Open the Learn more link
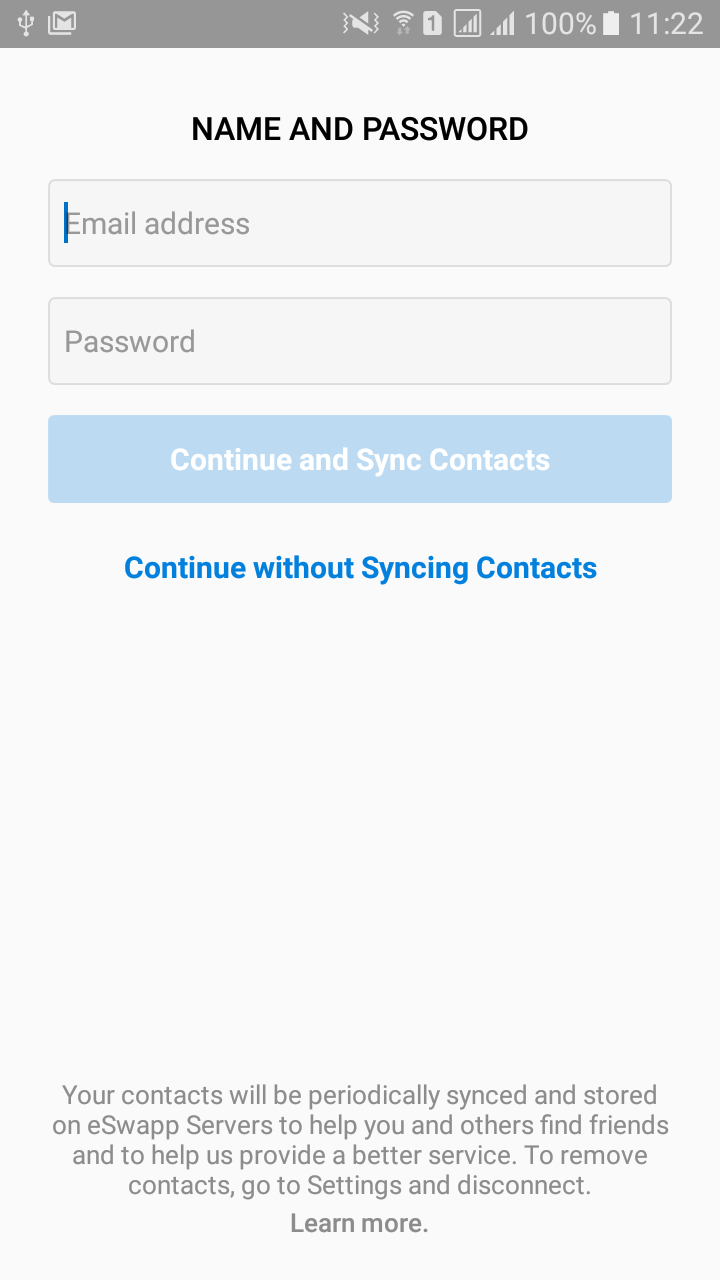This screenshot has width=720, height=1280. coord(359,1223)
